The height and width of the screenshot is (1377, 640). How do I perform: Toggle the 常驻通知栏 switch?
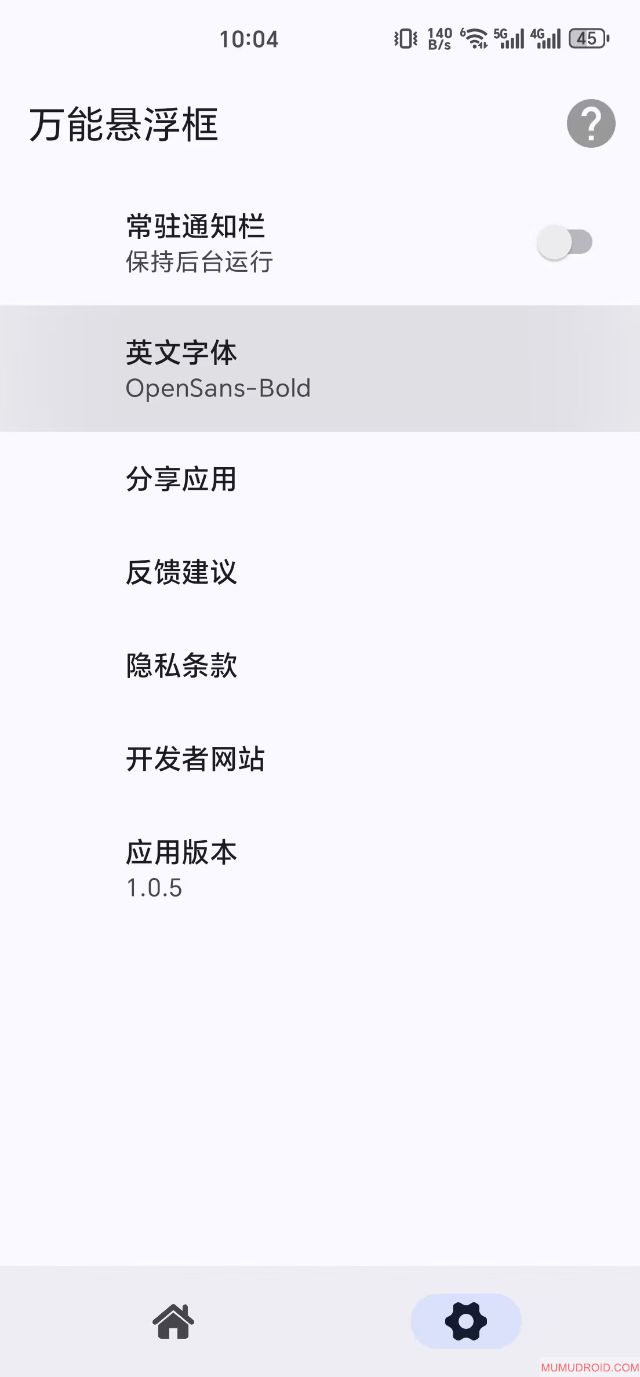click(x=565, y=243)
